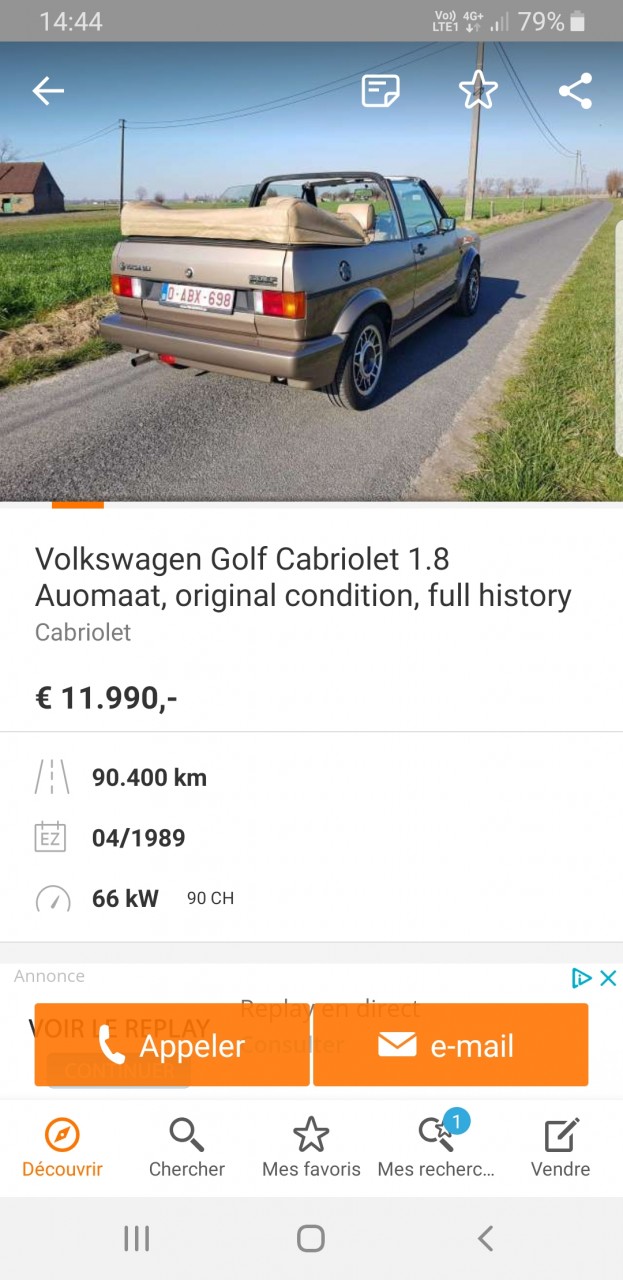623x1280 pixels.
Task: Add a note to this listing
Action: pyautogui.click(x=380, y=91)
